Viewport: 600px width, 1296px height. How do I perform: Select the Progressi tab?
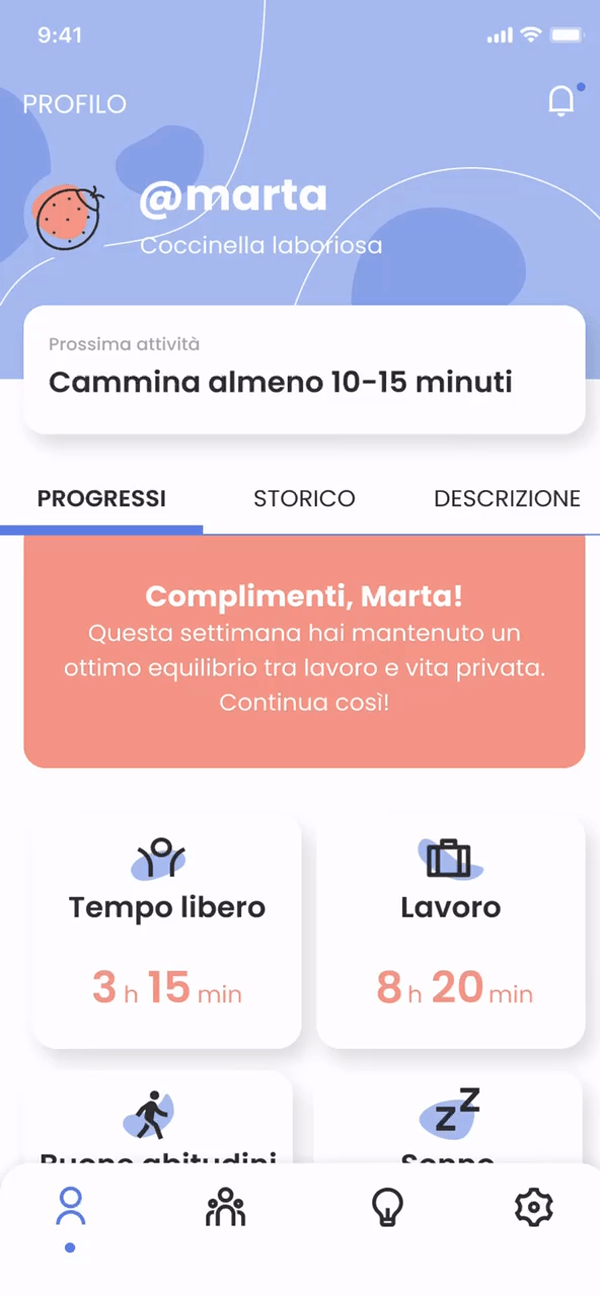102,498
